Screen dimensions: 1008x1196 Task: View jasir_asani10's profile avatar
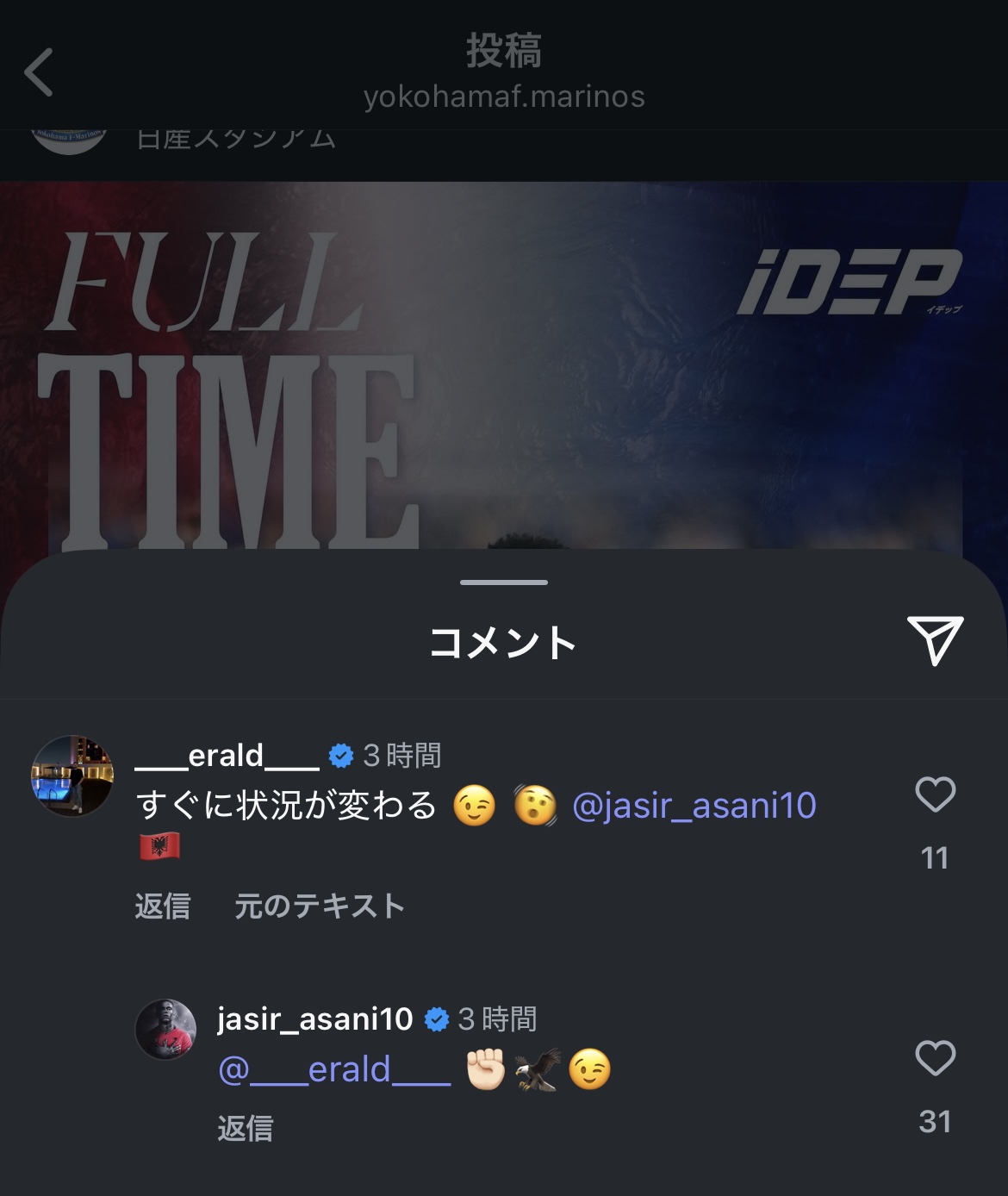click(x=166, y=1029)
